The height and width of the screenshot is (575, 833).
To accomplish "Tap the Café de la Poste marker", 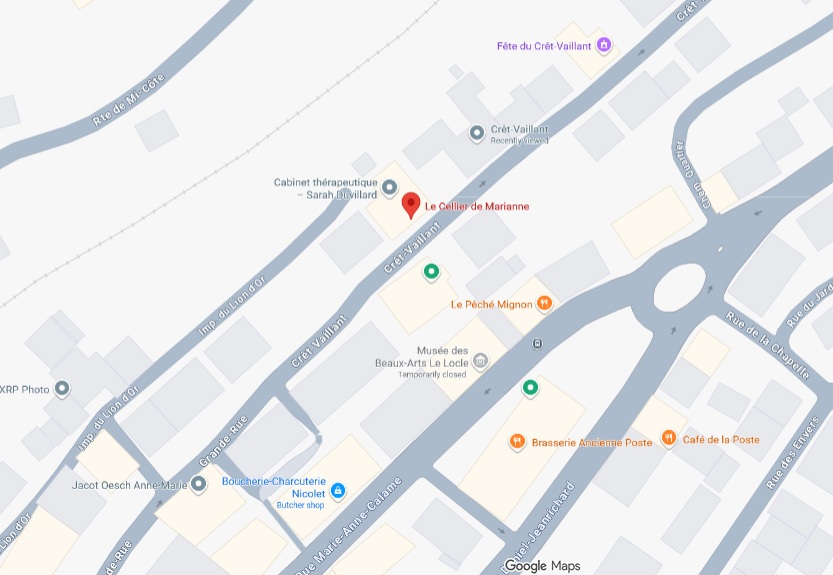I will [668, 439].
